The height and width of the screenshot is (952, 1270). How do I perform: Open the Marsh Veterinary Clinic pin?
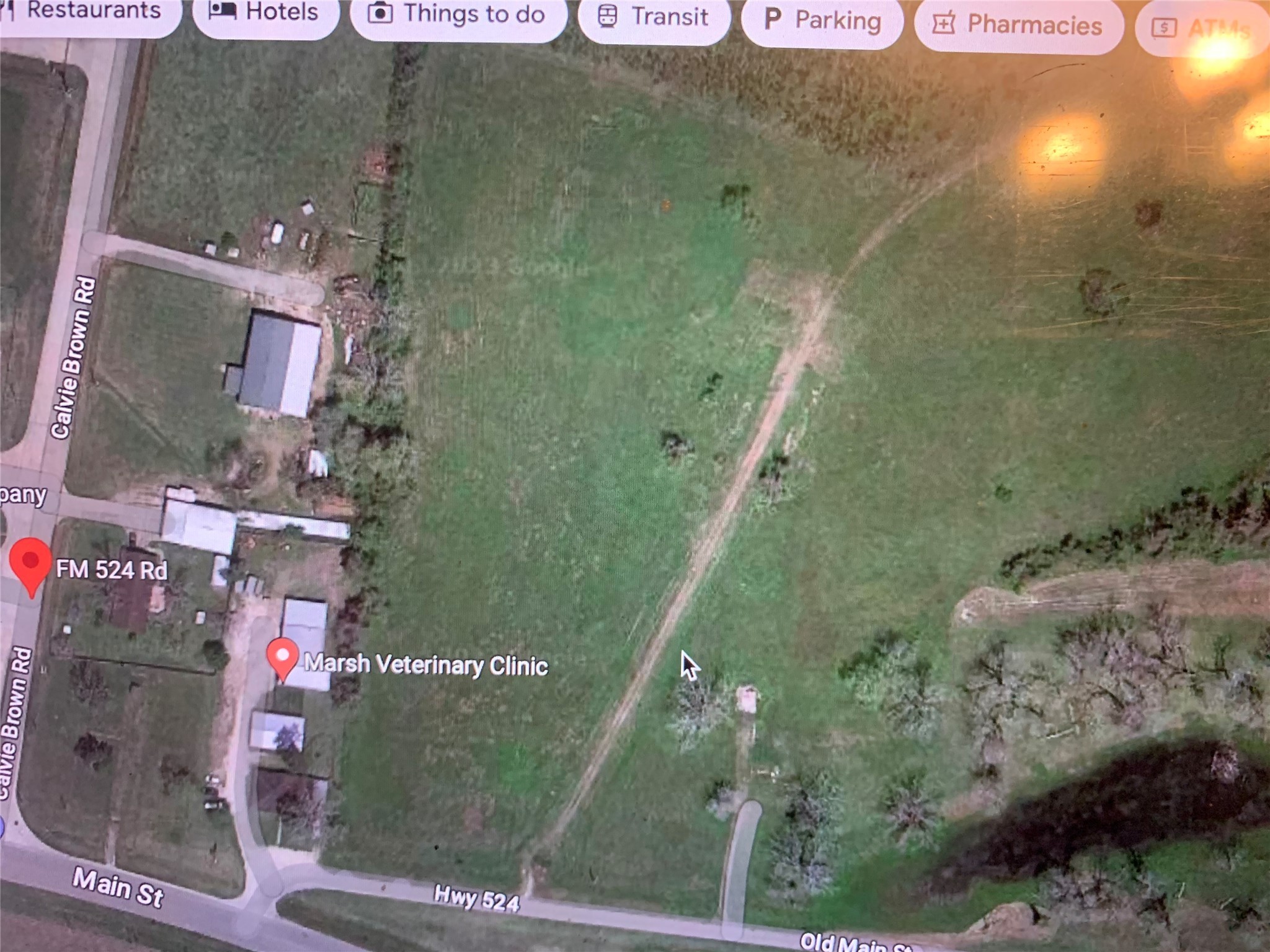pos(282,657)
